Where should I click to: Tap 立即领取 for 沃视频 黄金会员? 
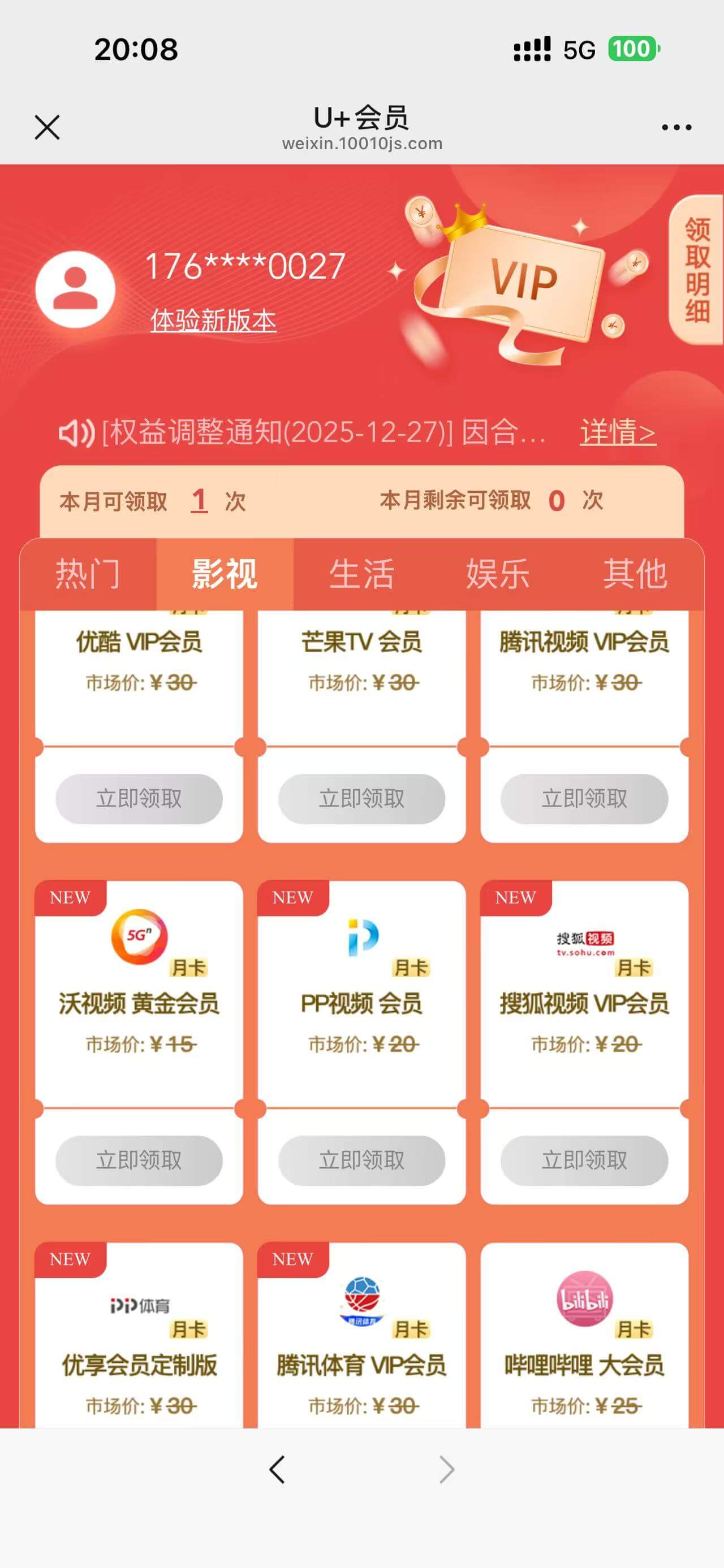pos(139,1160)
